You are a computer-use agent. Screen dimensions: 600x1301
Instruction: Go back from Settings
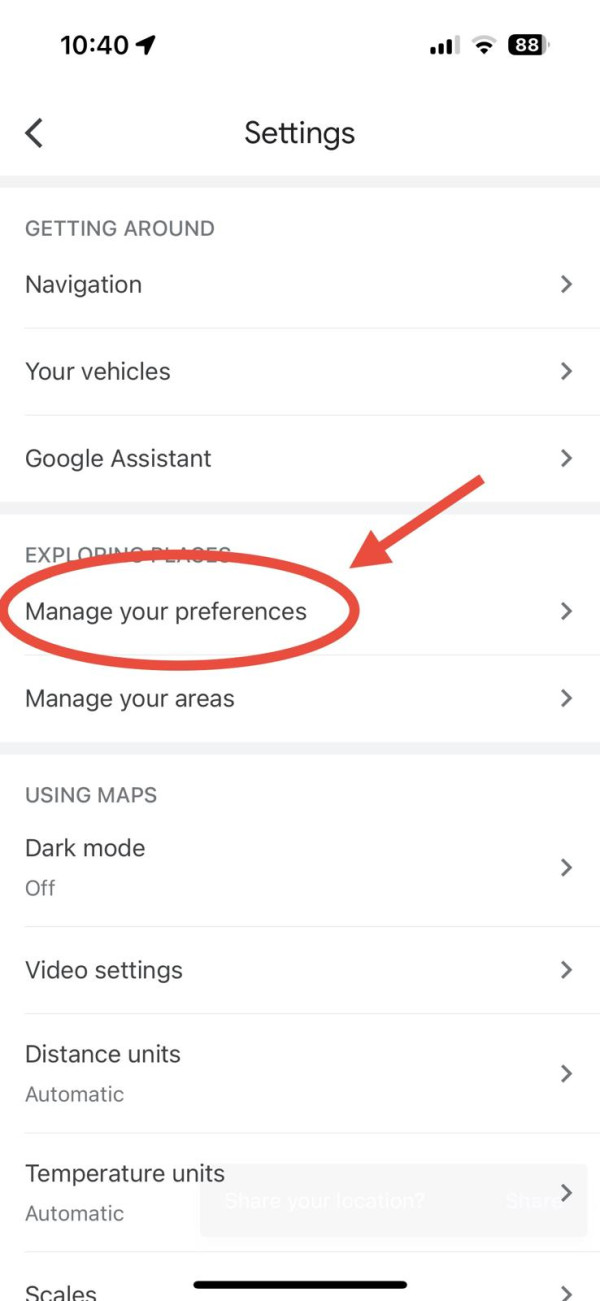pos(35,133)
